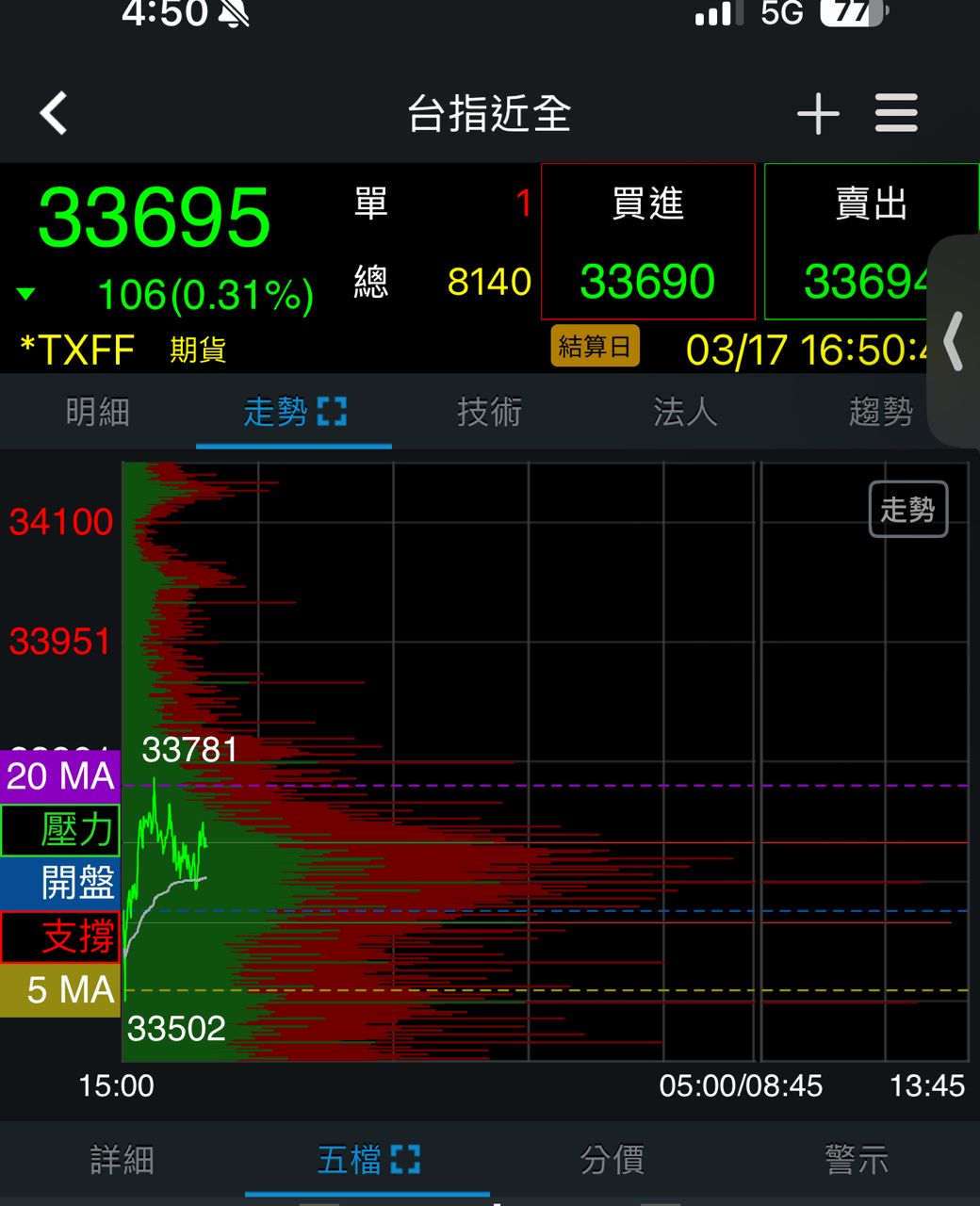The image size is (980, 1206).
Task: Switch to the 趨勢 tab
Action: click(880, 412)
